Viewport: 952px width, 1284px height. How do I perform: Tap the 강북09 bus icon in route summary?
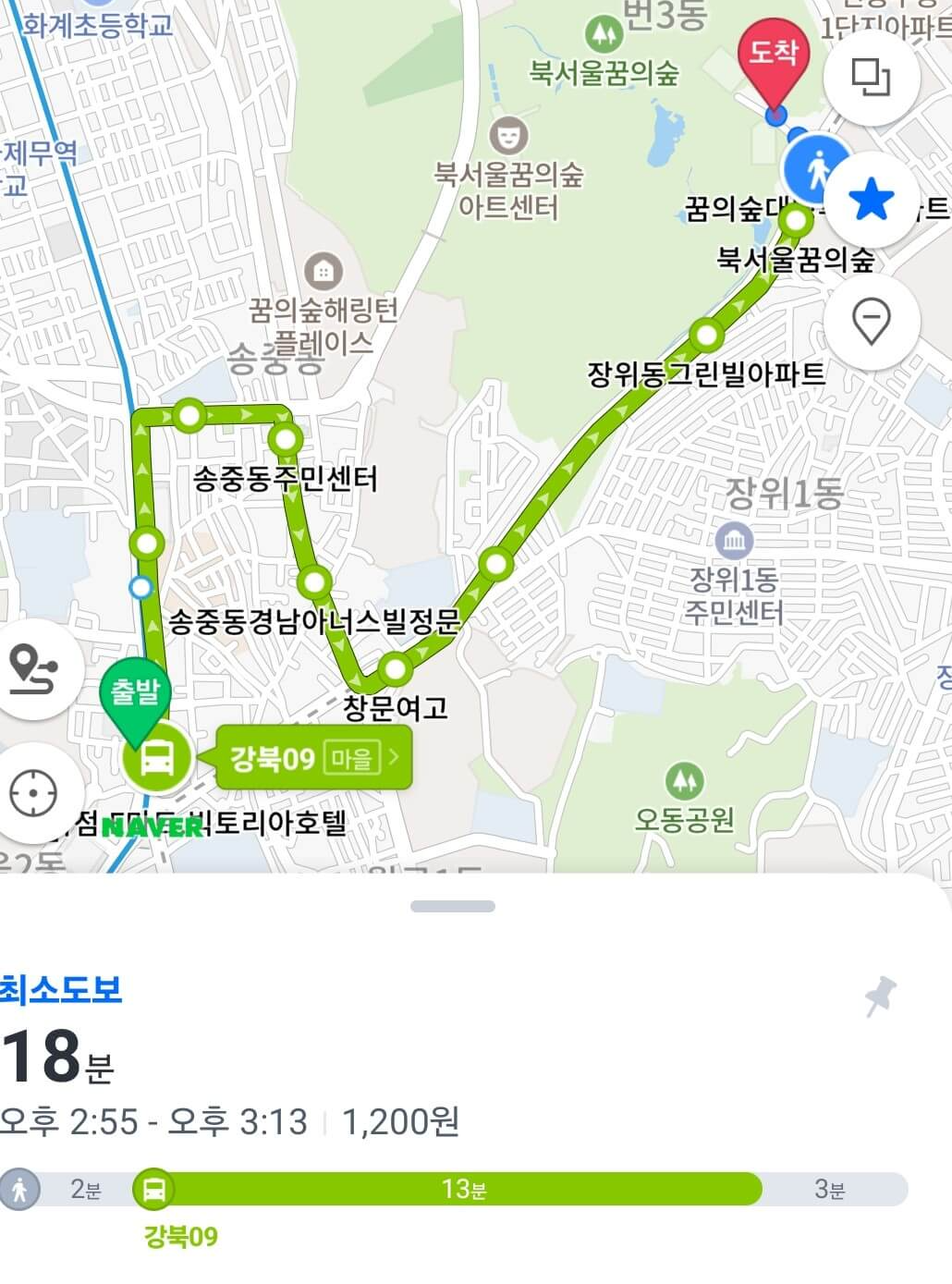click(x=155, y=1192)
